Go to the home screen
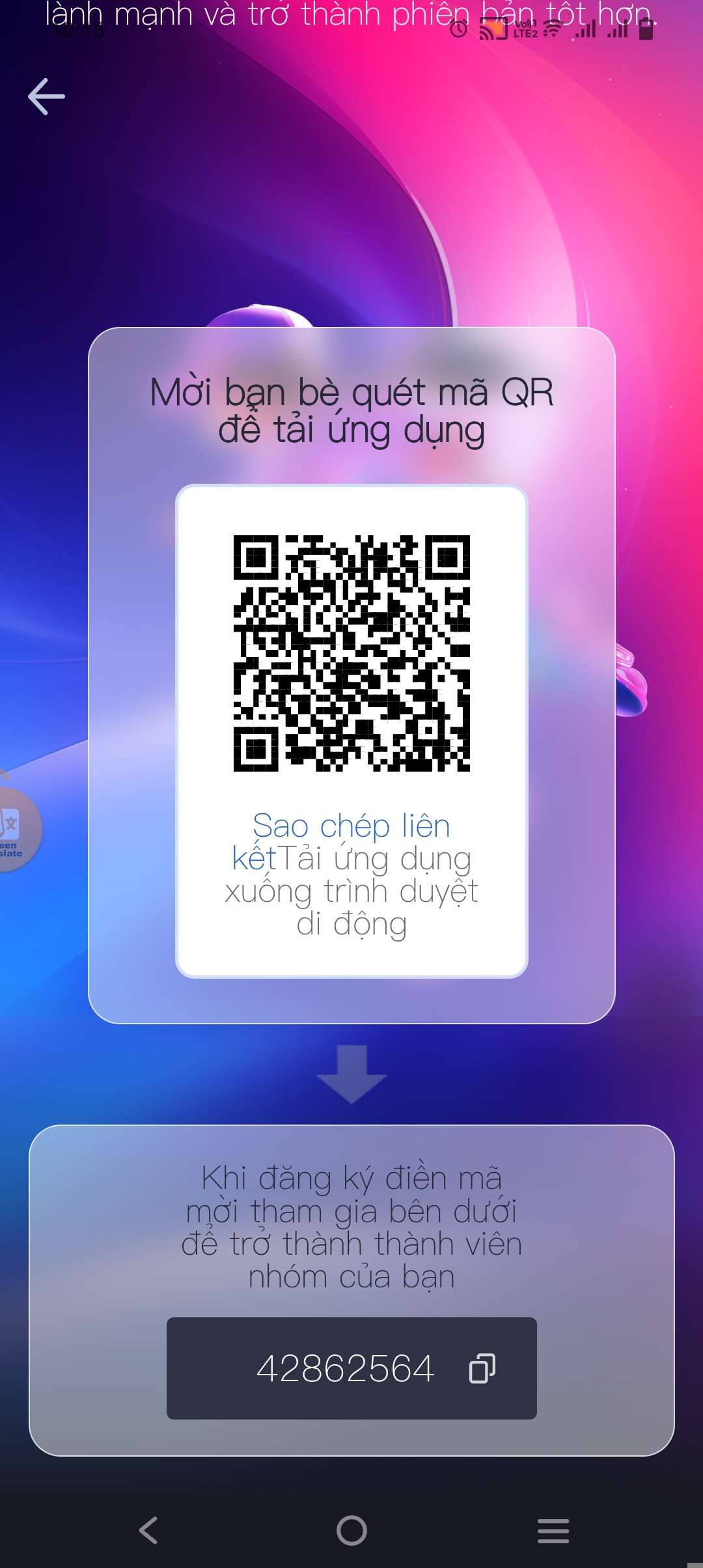The image size is (703, 1568). click(351, 1530)
